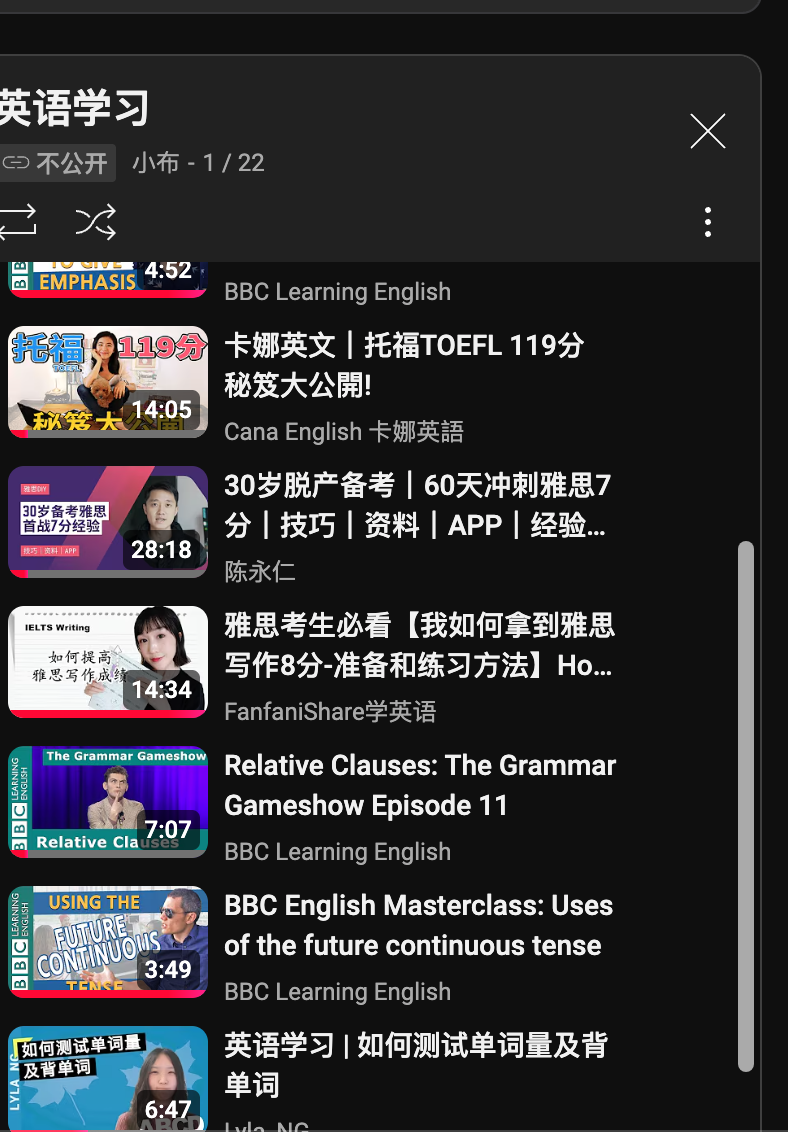Toggle loop playlist
788x1132 pixels.
(18, 221)
